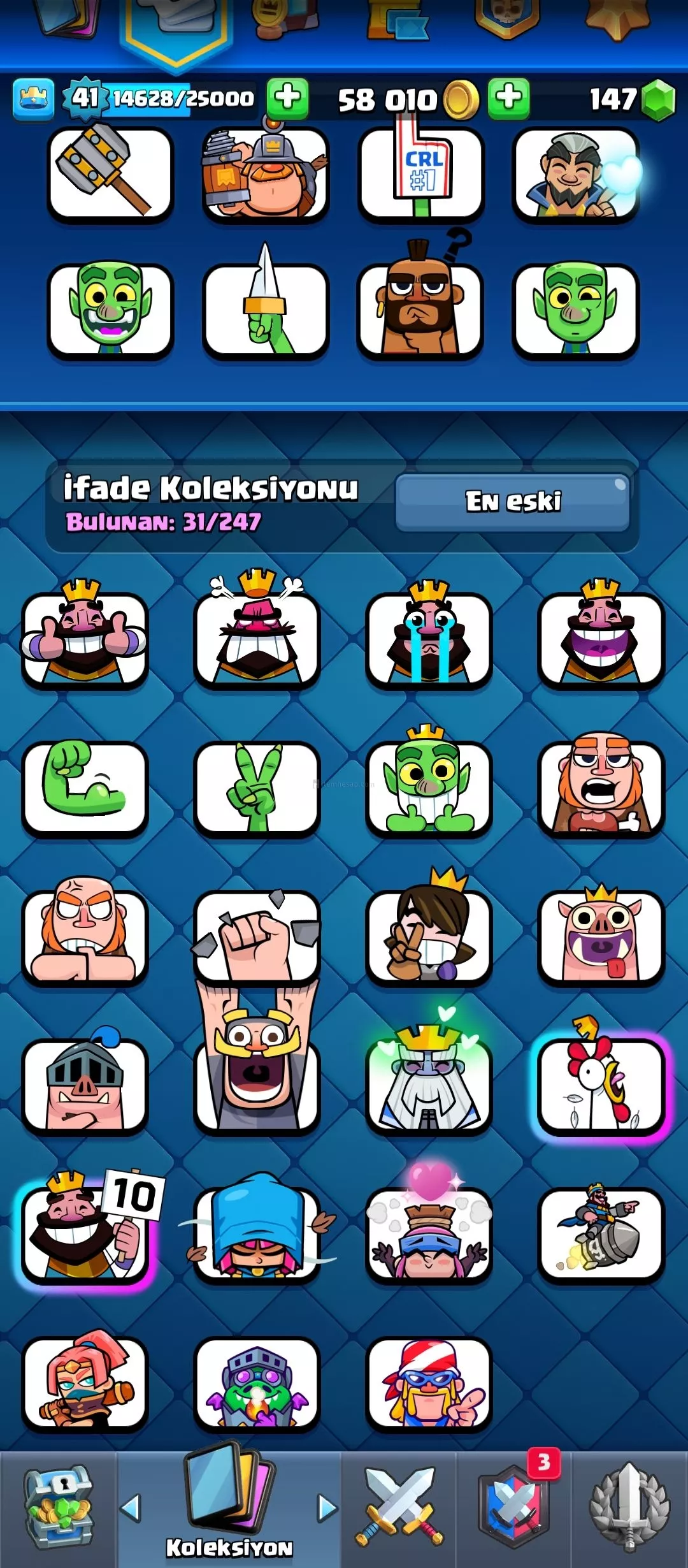The image size is (688, 1568).
Task: Open the Koleksiyon tab
Action: (229, 1509)
